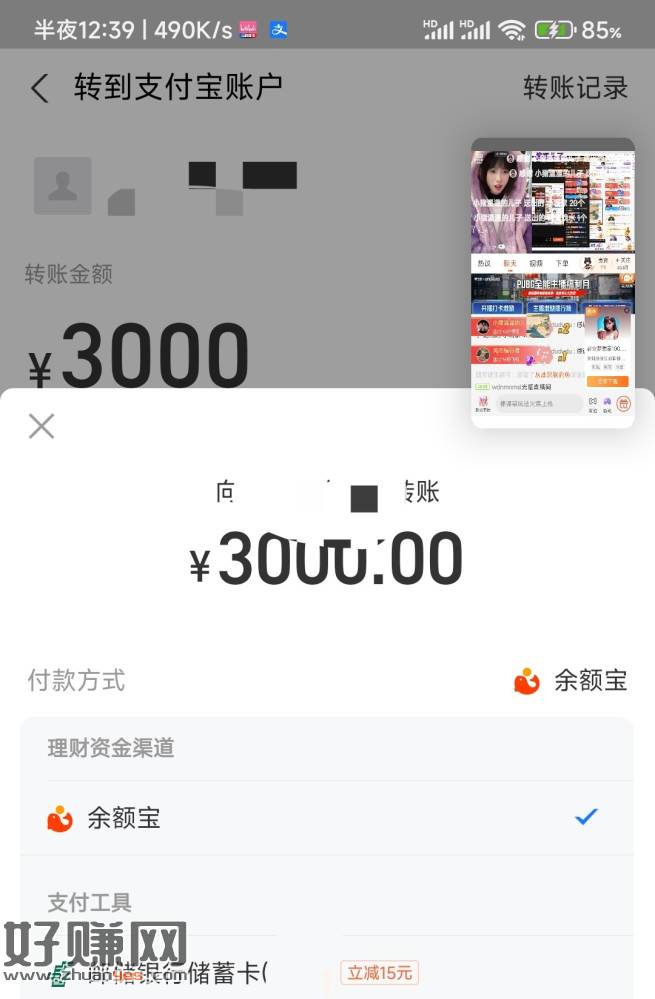Screen dimensions: 655x999
Task: Go back from the transfer page
Action: 39,88
